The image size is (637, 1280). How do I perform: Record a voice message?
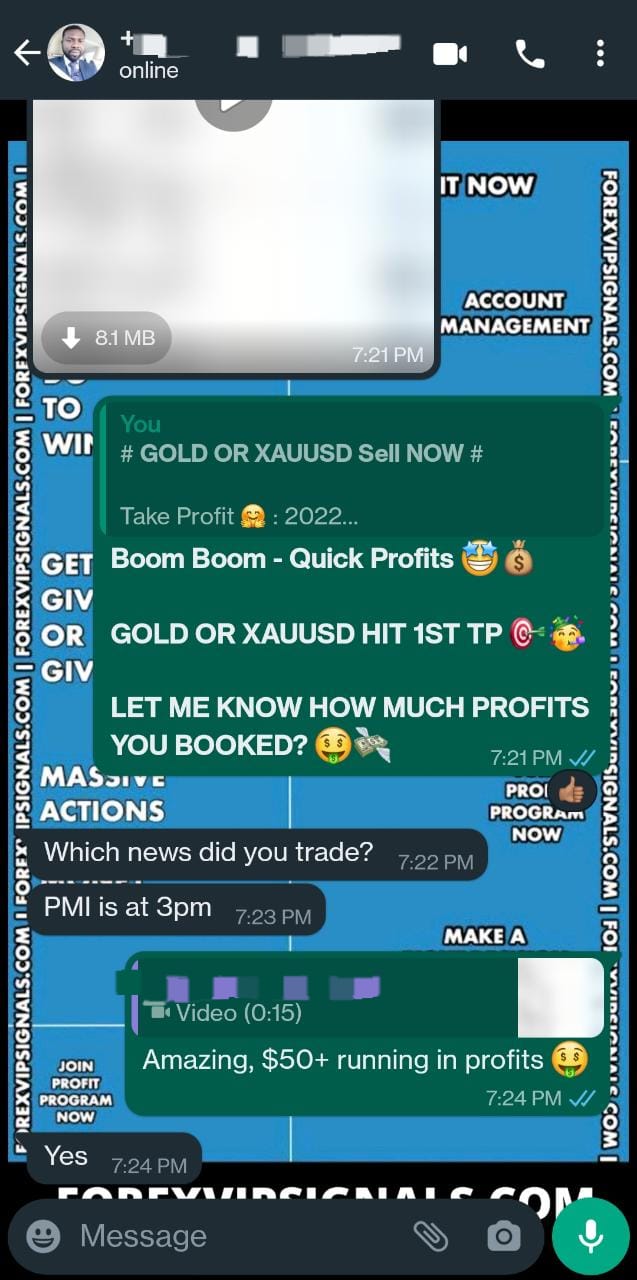point(590,1236)
